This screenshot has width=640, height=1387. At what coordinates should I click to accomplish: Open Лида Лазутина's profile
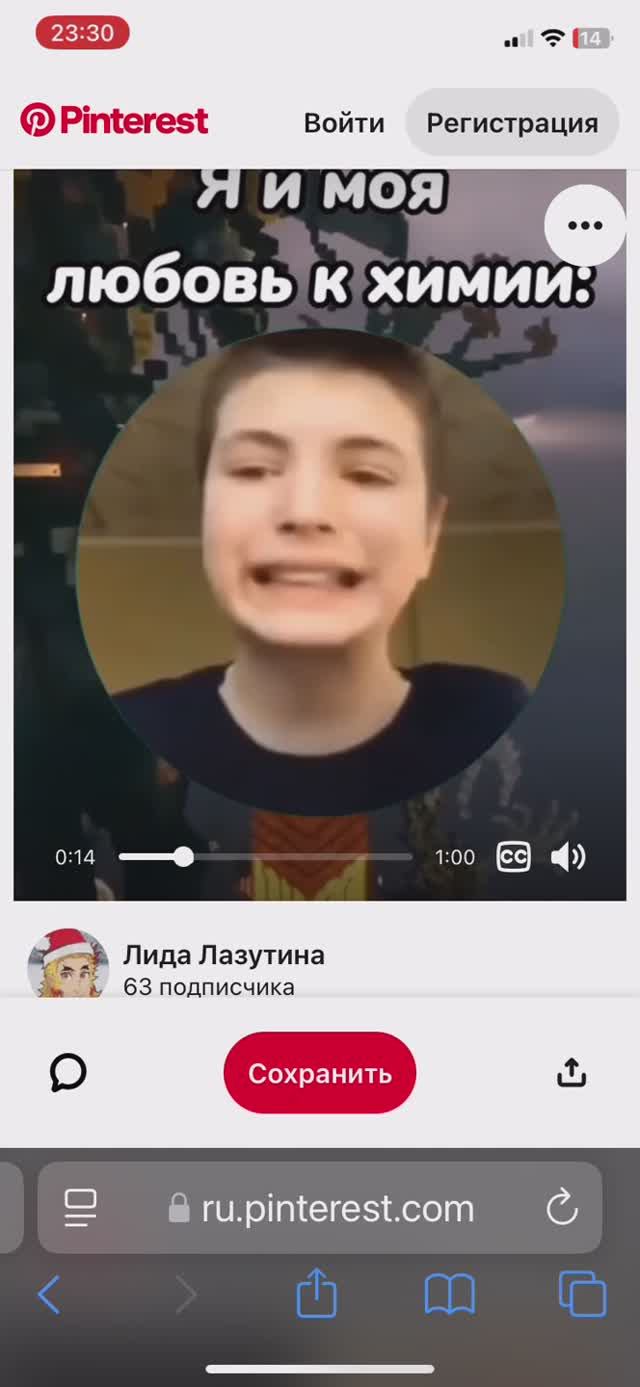tap(223, 955)
